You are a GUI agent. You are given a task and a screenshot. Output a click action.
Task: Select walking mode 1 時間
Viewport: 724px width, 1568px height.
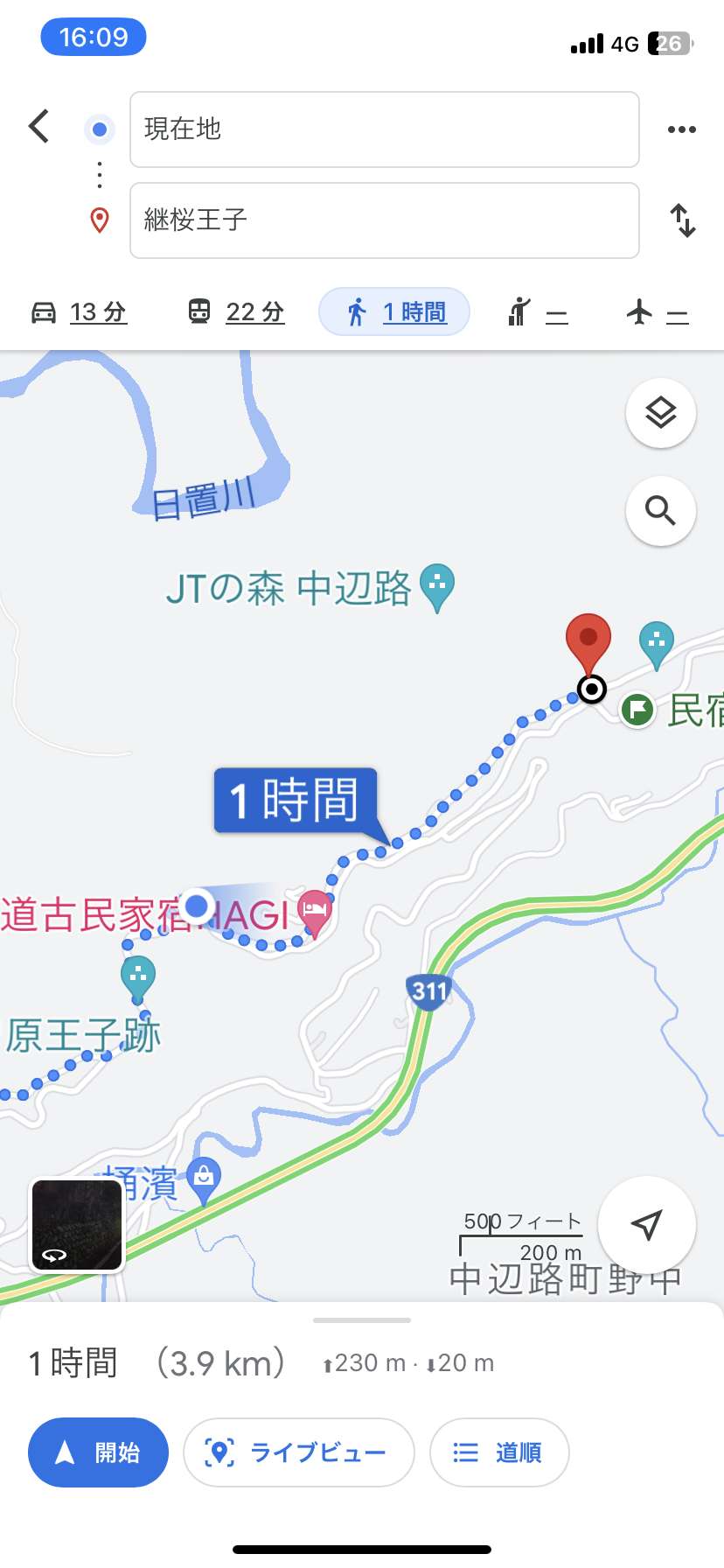pos(394,312)
